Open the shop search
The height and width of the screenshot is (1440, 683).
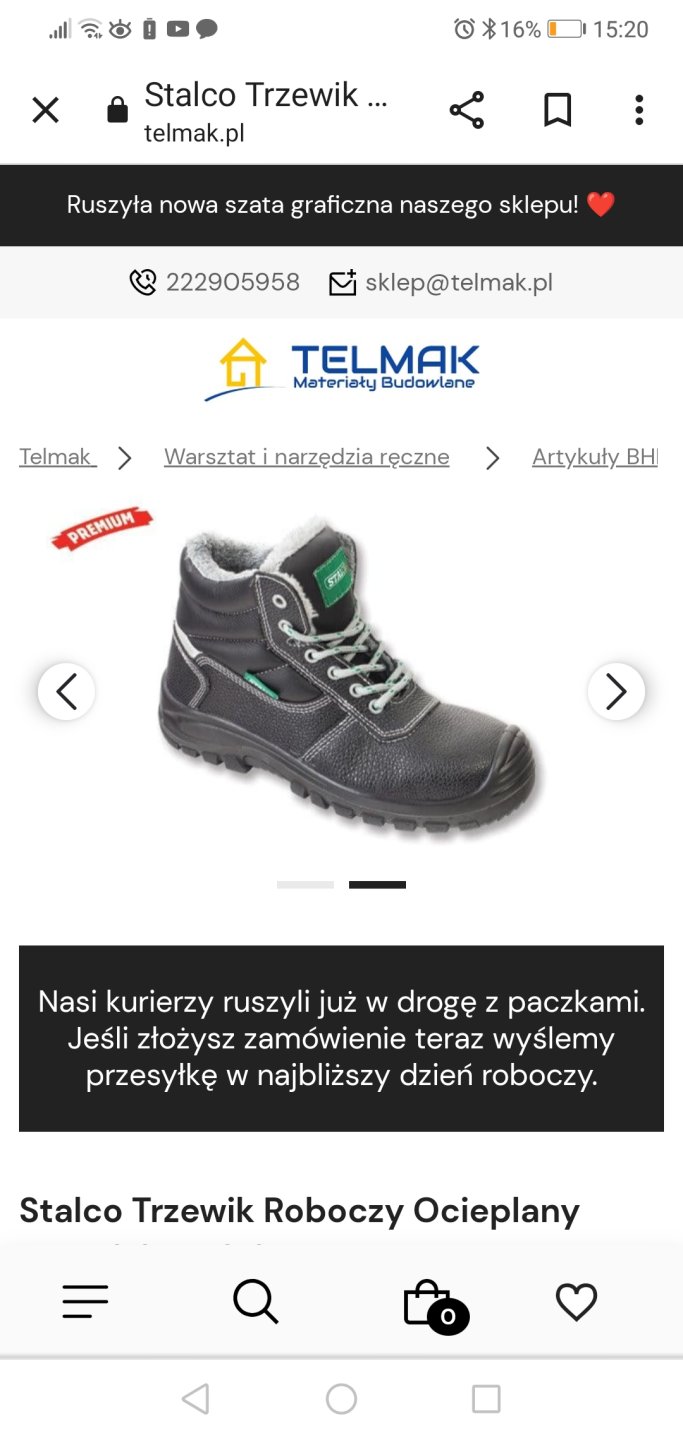(x=255, y=1301)
